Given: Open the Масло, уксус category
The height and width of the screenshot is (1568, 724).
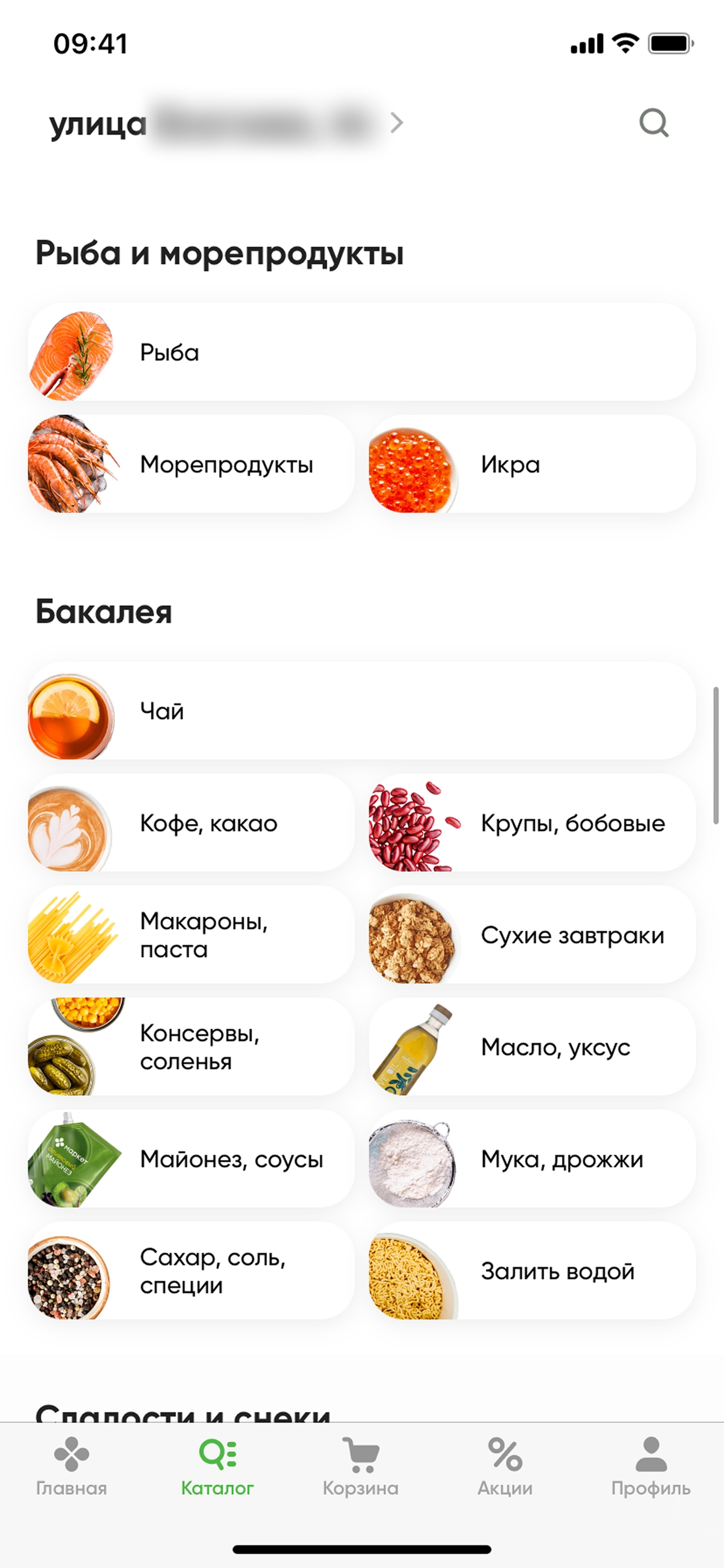Looking at the screenshot, I should 531,1047.
